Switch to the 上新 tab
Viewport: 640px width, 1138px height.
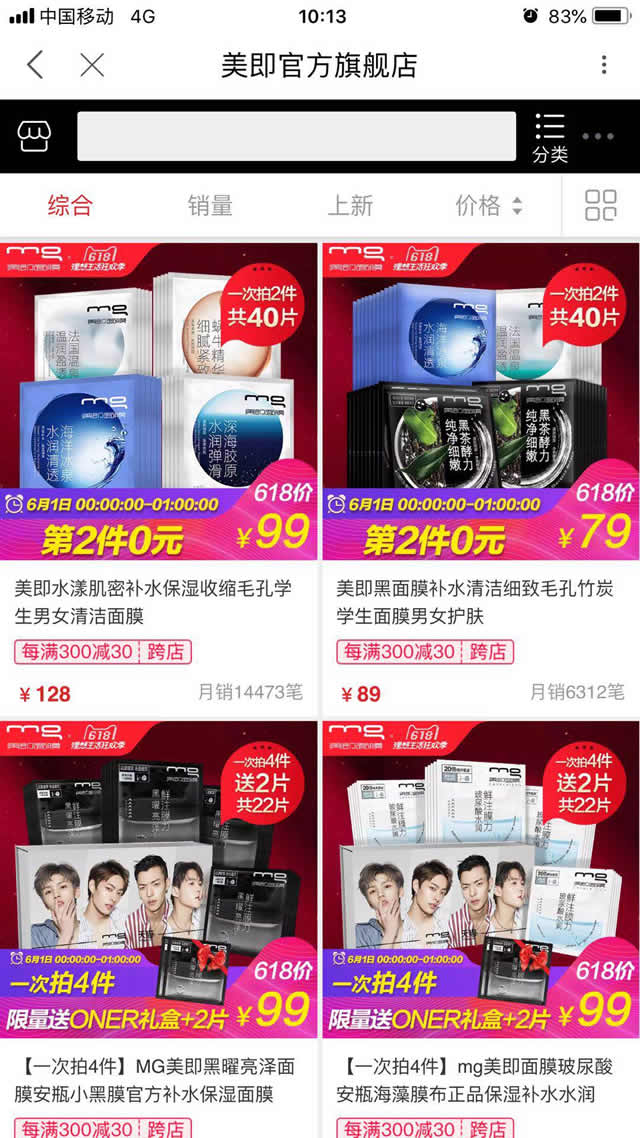coord(350,206)
